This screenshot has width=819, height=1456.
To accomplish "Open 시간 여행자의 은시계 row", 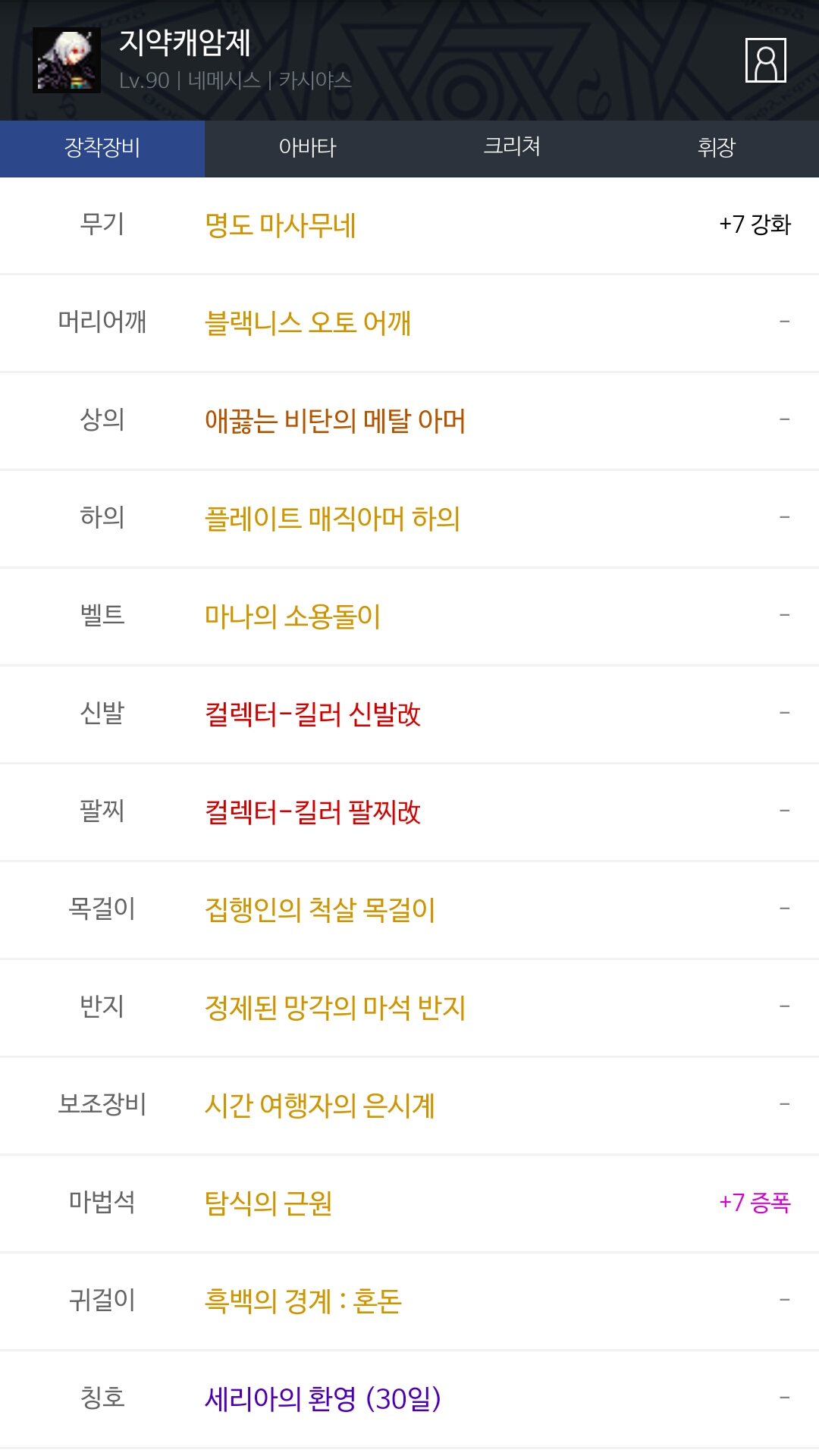I will (409, 1106).
